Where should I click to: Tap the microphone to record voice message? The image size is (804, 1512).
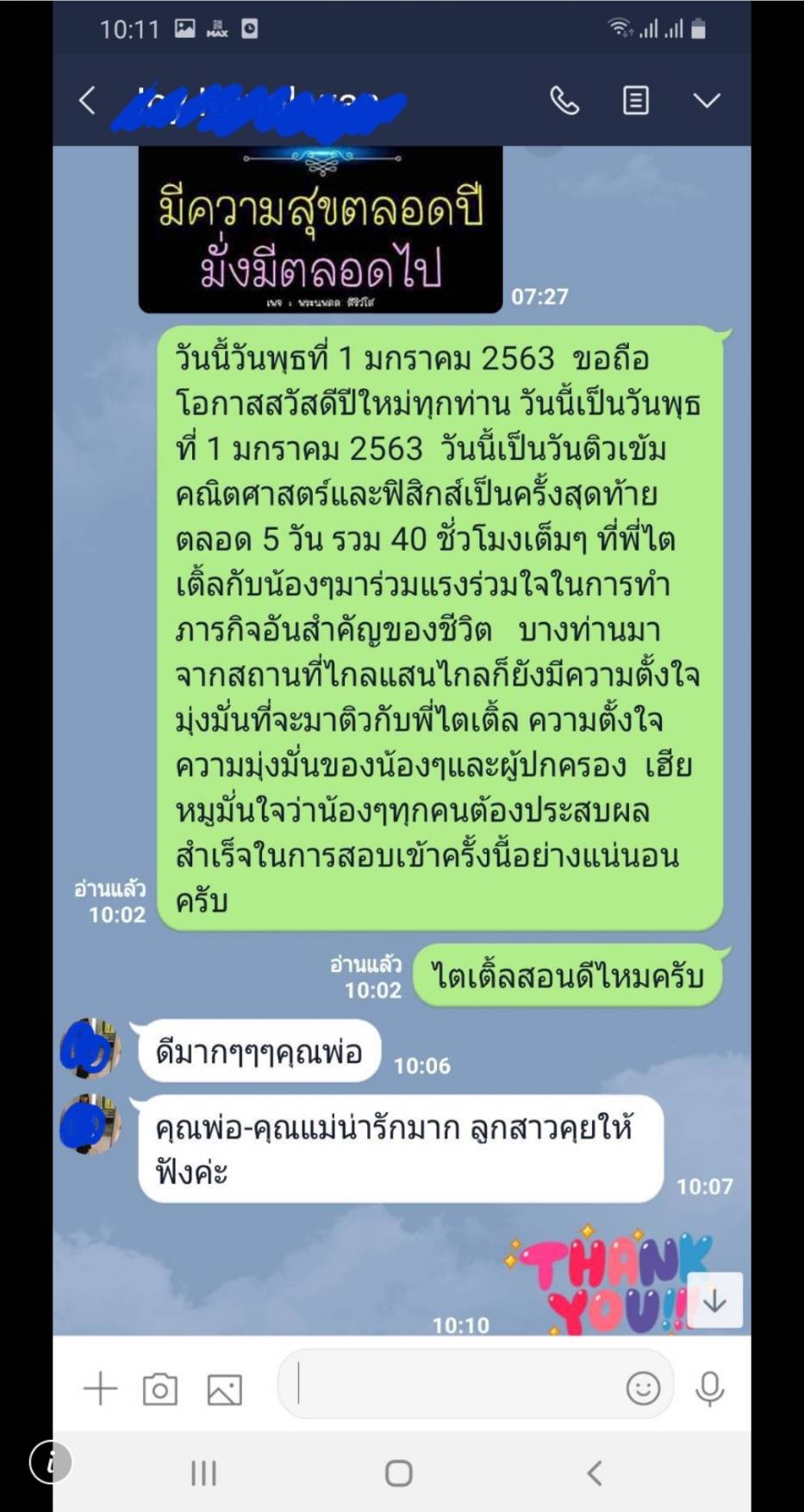709,1388
